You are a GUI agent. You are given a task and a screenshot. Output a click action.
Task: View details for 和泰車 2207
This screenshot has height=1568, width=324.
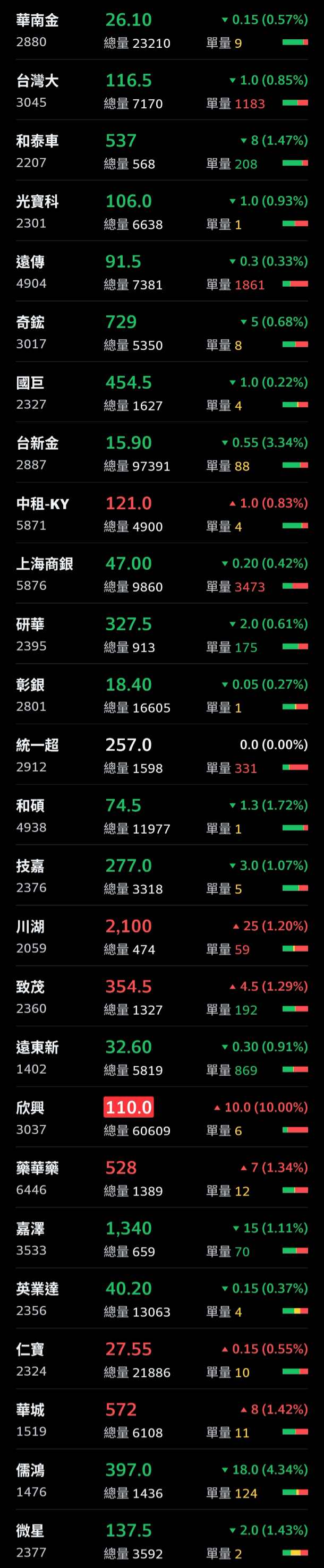click(x=162, y=151)
